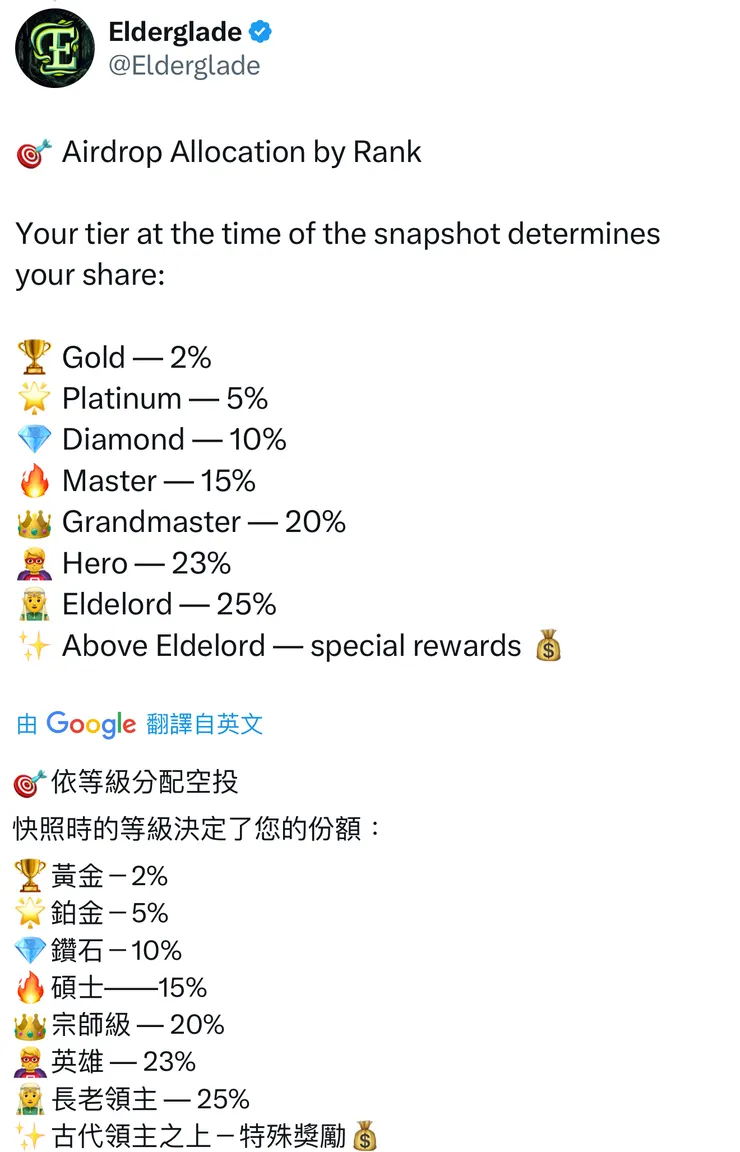Click the elf emoji beside Eldelord

pyautogui.click(x=33, y=604)
